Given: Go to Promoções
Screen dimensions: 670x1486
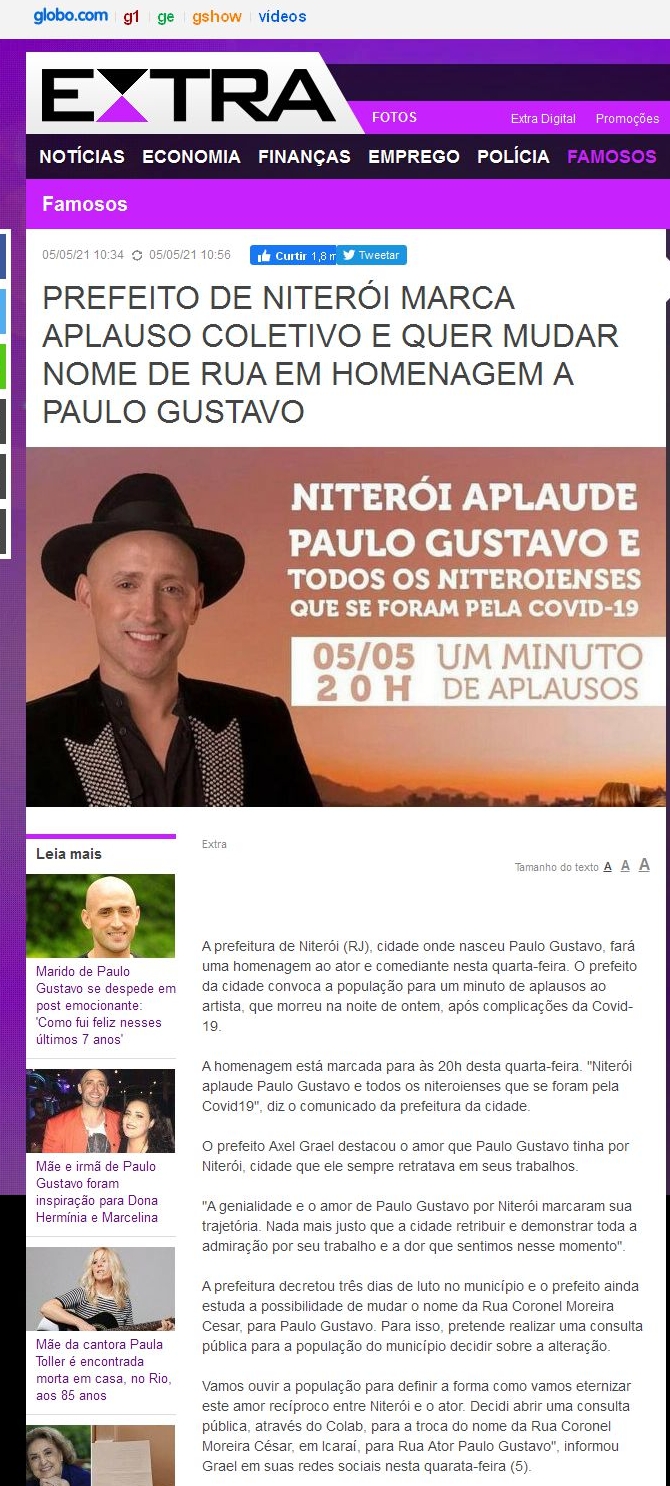Looking at the screenshot, I should tap(627, 118).
